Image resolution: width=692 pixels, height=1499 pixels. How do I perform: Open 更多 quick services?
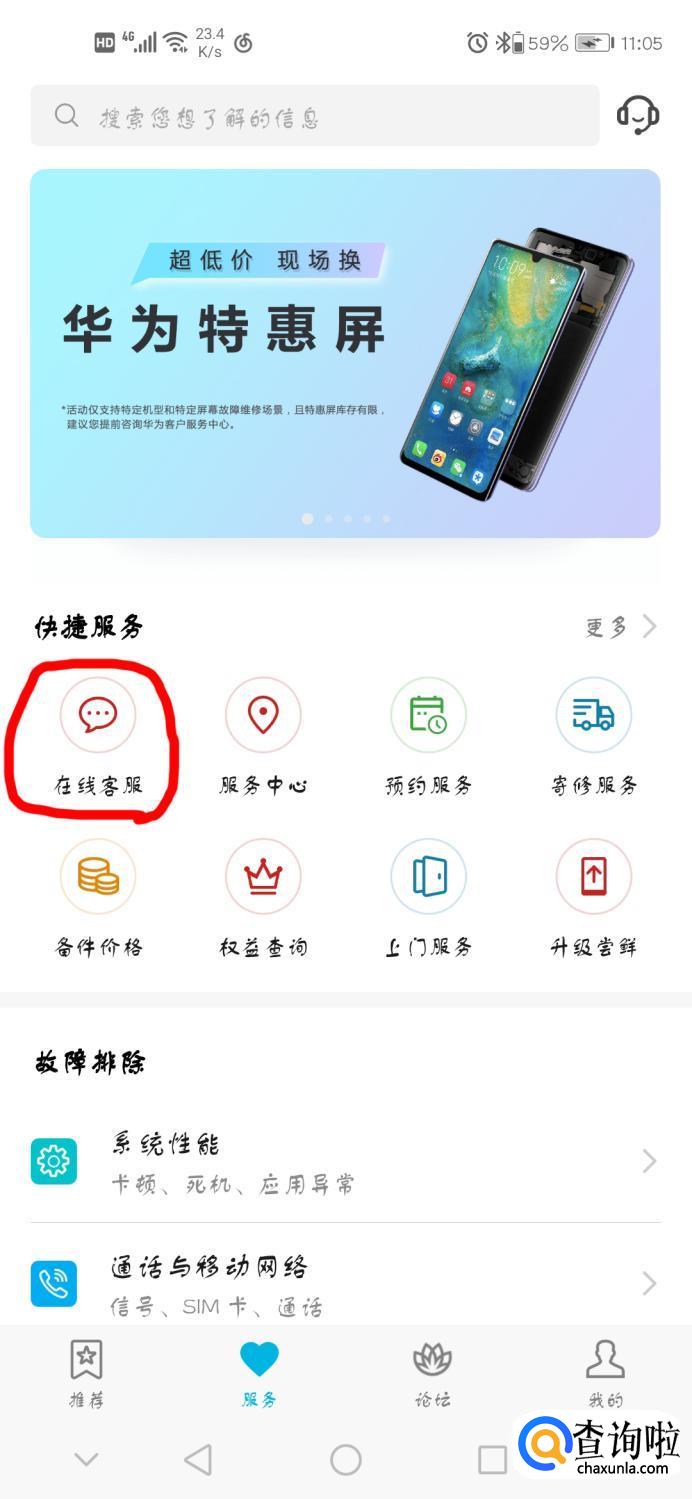620,627
